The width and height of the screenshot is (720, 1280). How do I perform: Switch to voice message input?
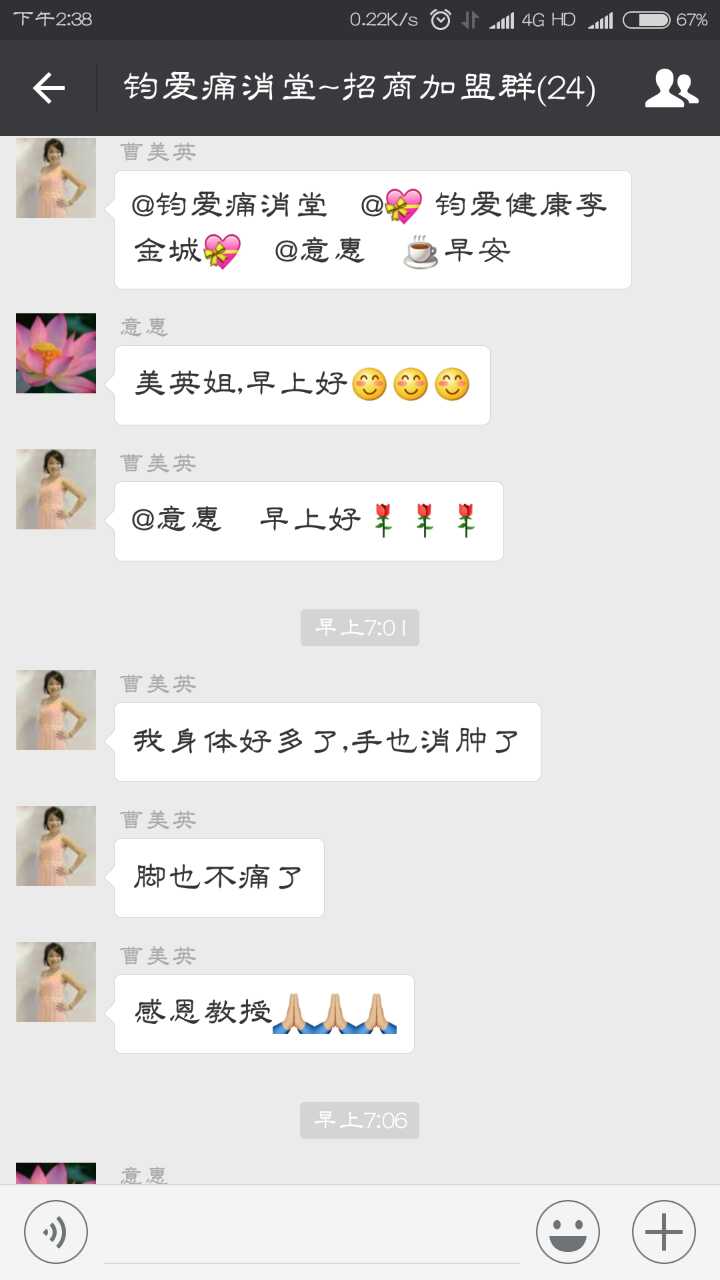tap(56, 1232)
